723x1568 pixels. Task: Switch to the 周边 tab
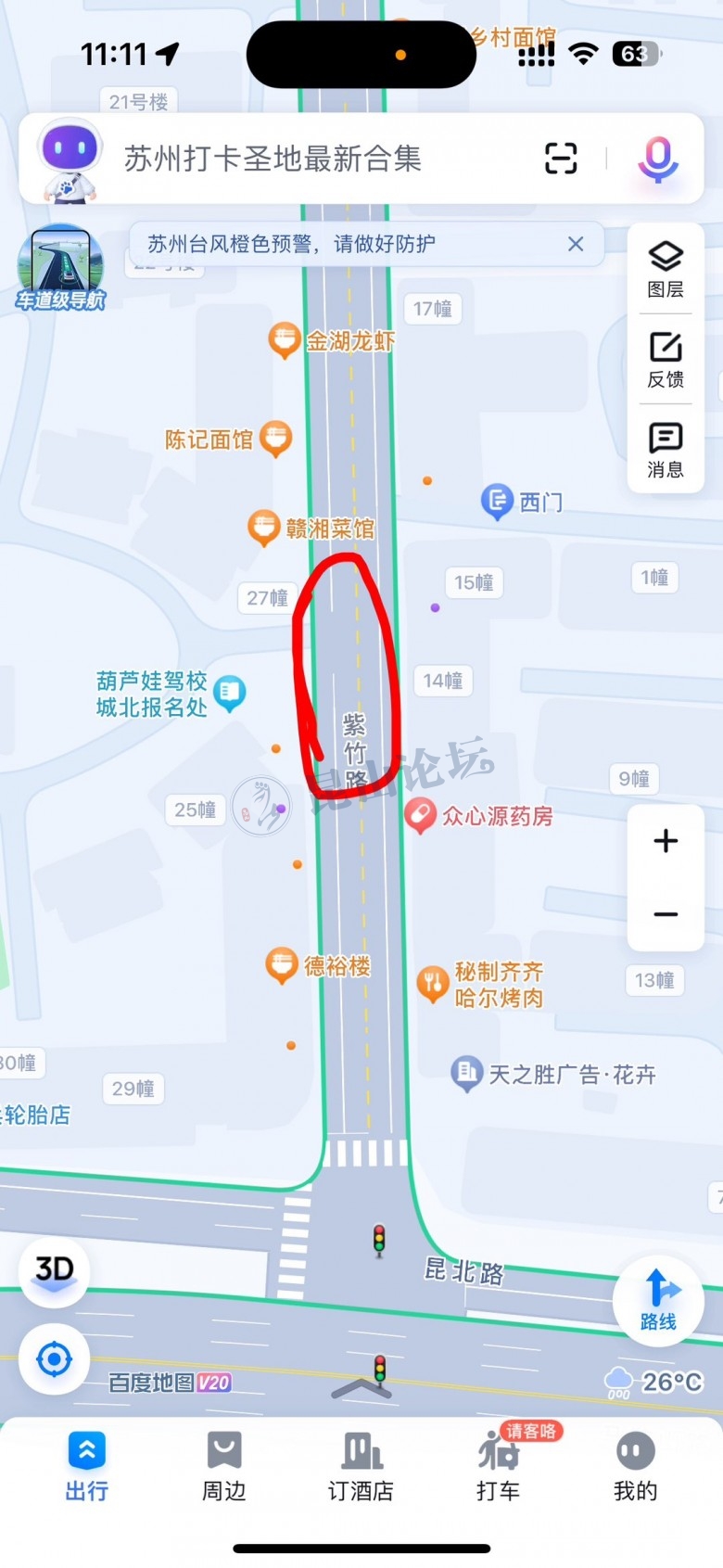pyautogui.click(x=224, y=1465)
